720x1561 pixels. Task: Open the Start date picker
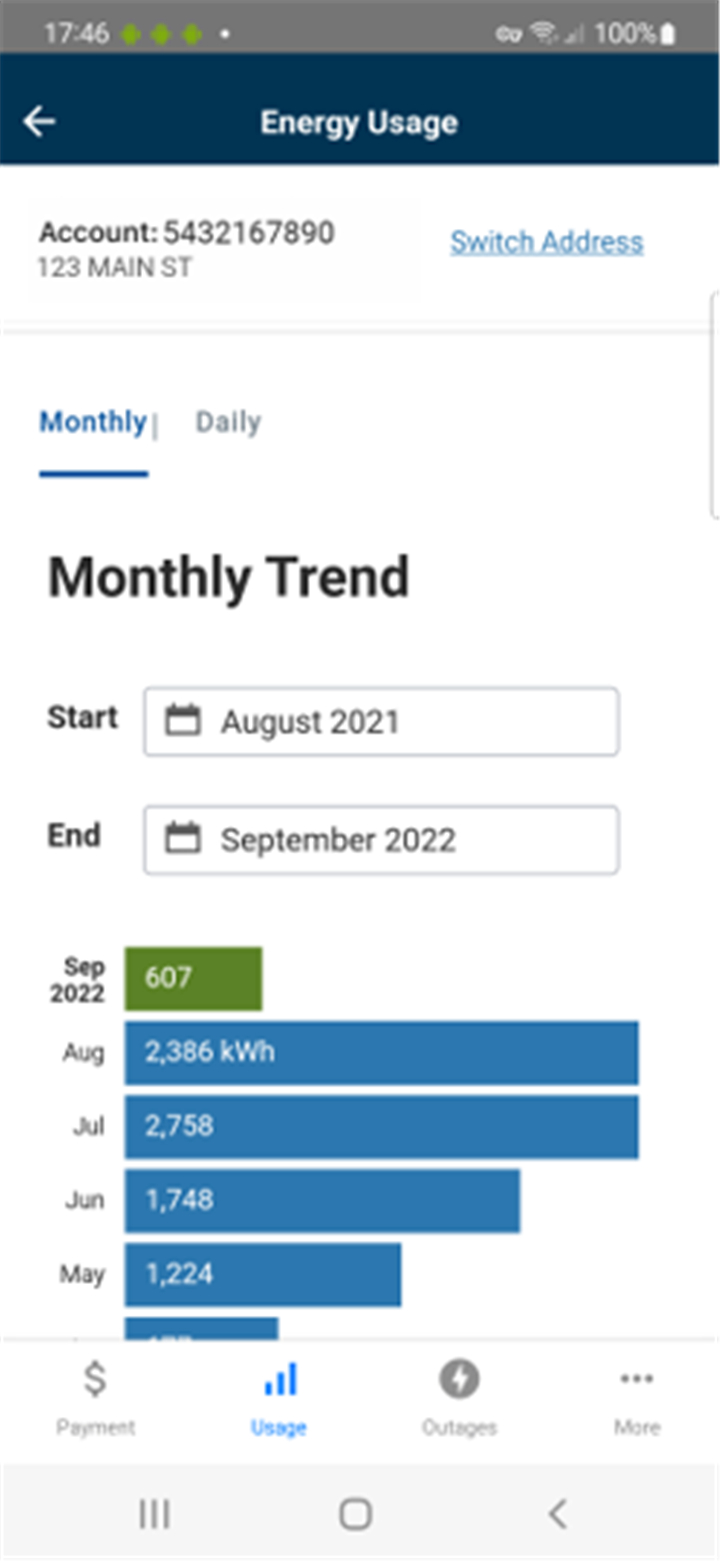tap(381, 721)
